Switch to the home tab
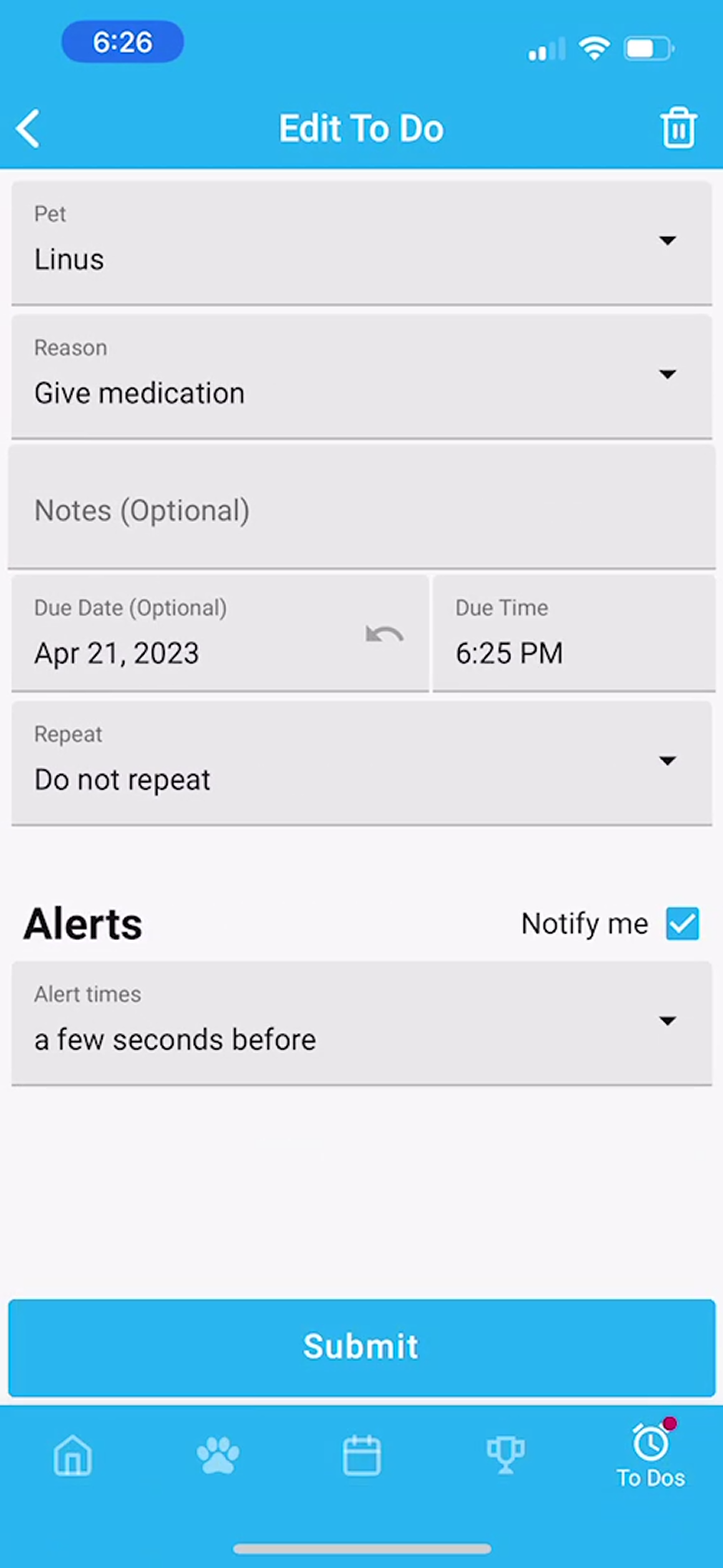Screen dimensions: 723x1568 tap(73, 1456)
